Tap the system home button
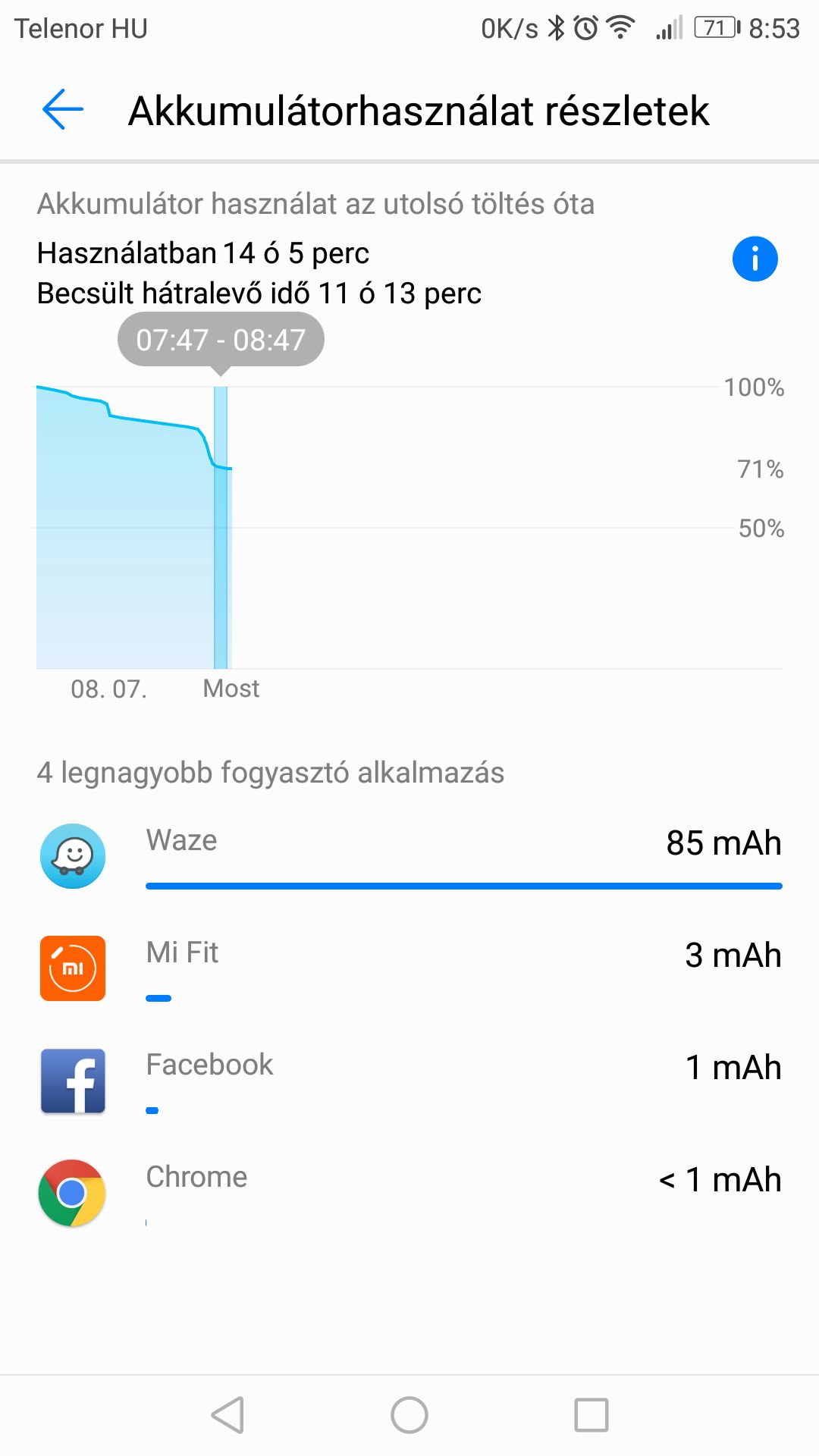Viewport: 819px width, 1456px height. tap(409, 1415)
